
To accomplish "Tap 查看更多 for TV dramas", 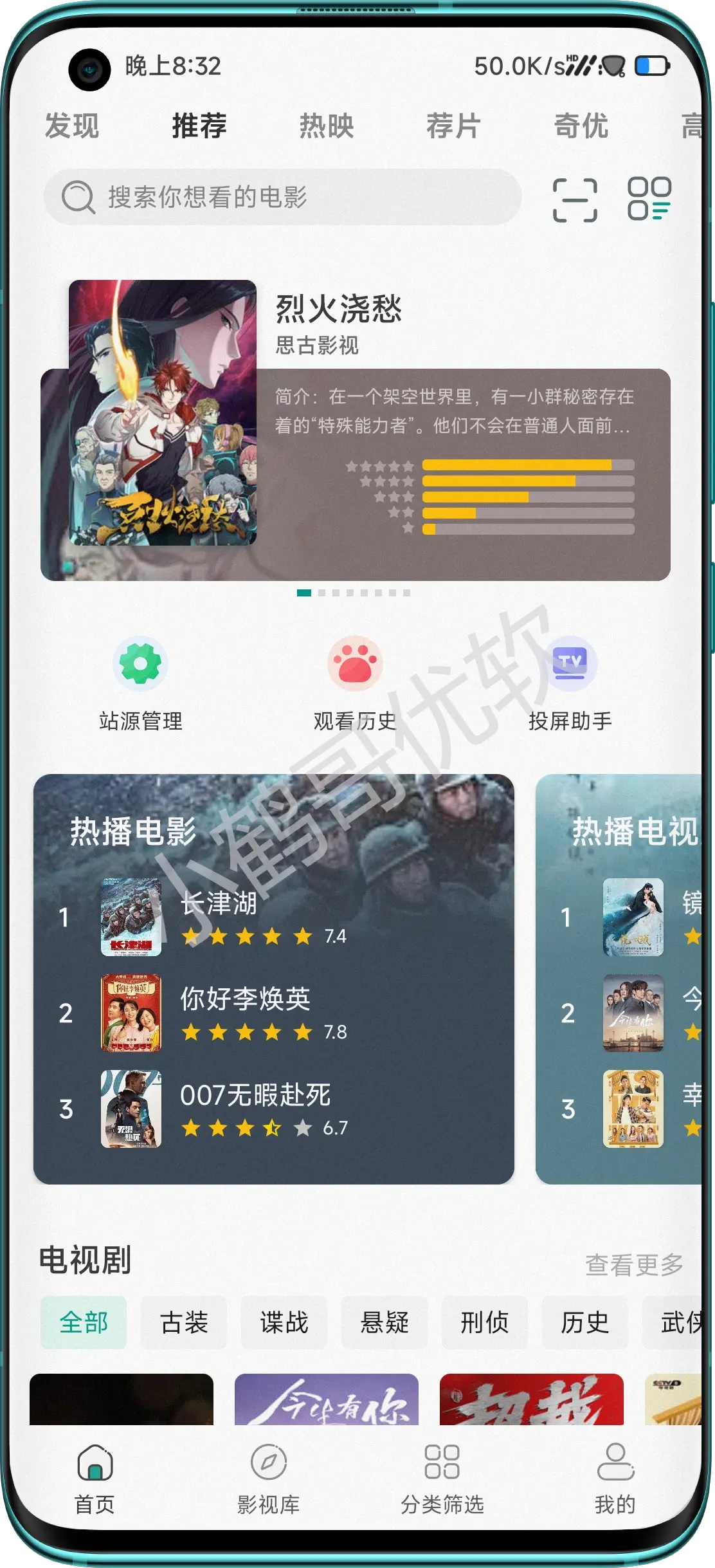I will [633, 1264].
